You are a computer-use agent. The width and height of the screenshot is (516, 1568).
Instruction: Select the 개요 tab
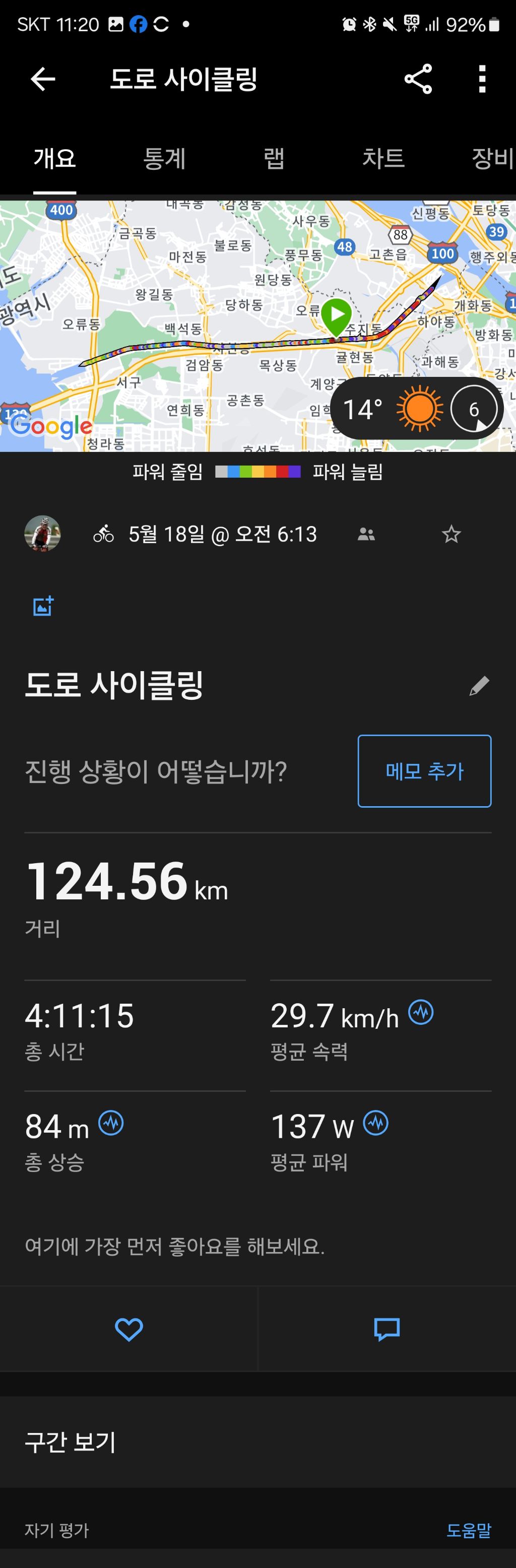pos(55,159)
